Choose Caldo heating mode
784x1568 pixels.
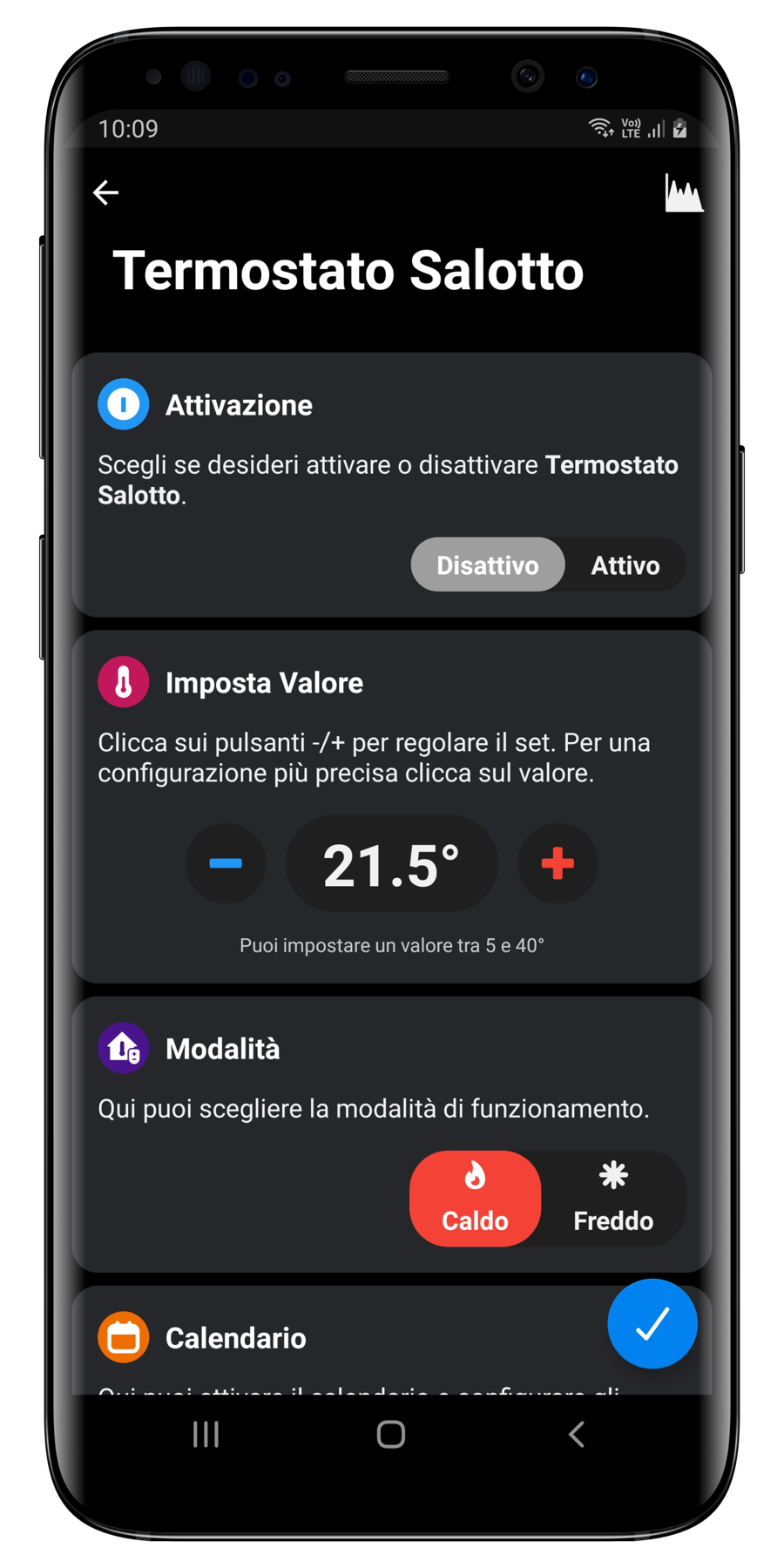[x=475, y=1199]
